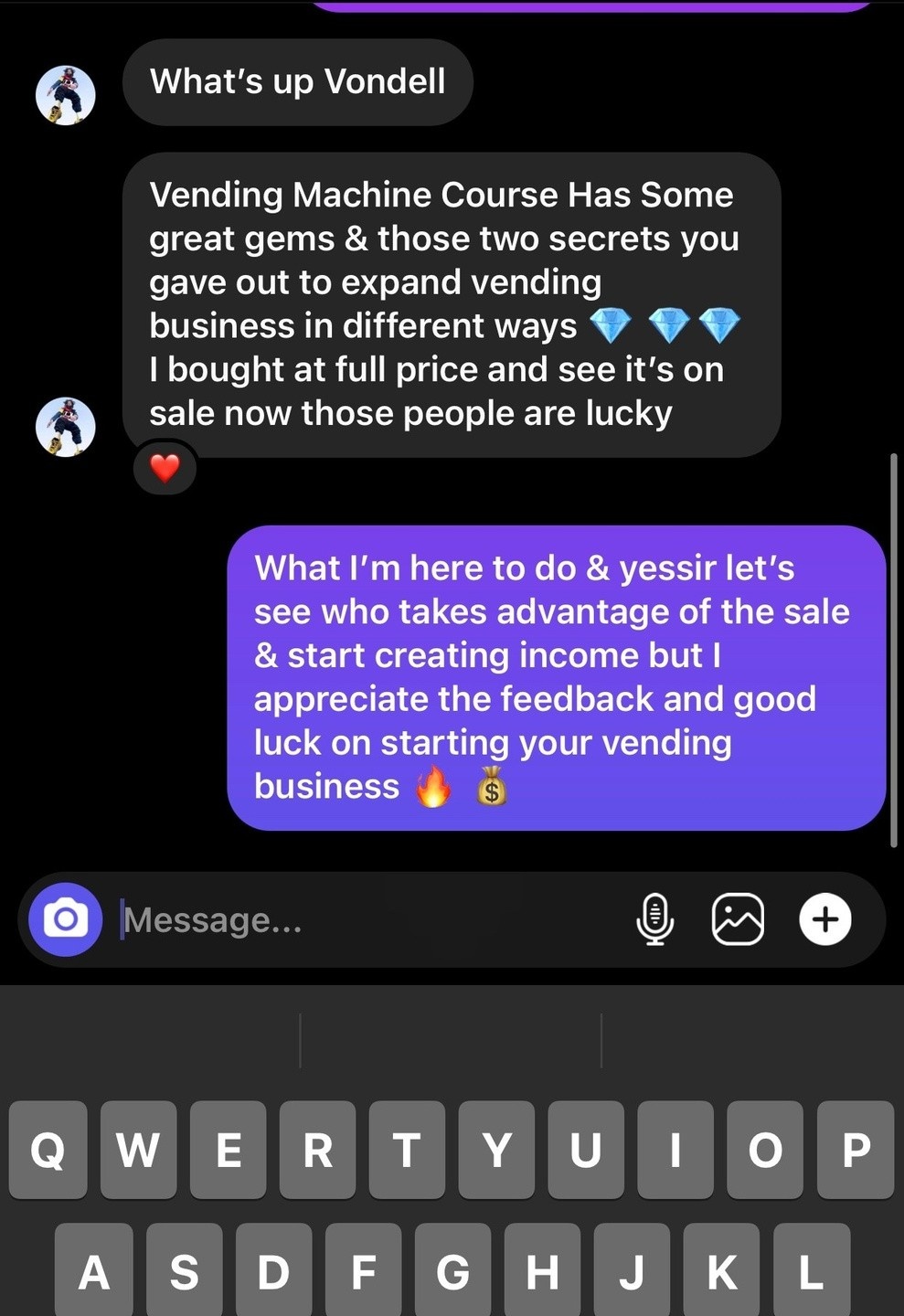Focus the Message text field
This screenshot has width=904, height=1316.
pos(366,920)
